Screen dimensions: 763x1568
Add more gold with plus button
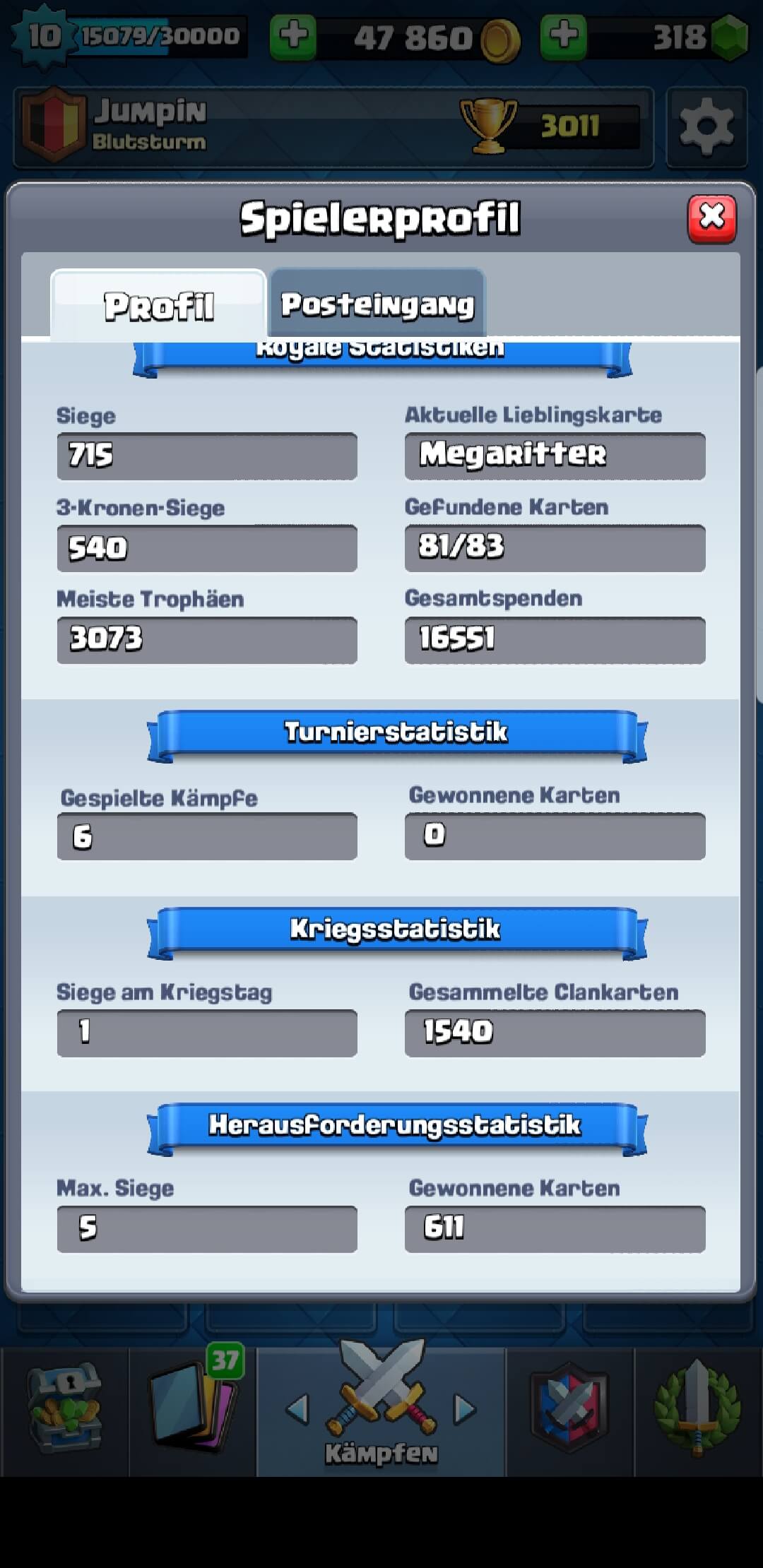pos(292,36)
